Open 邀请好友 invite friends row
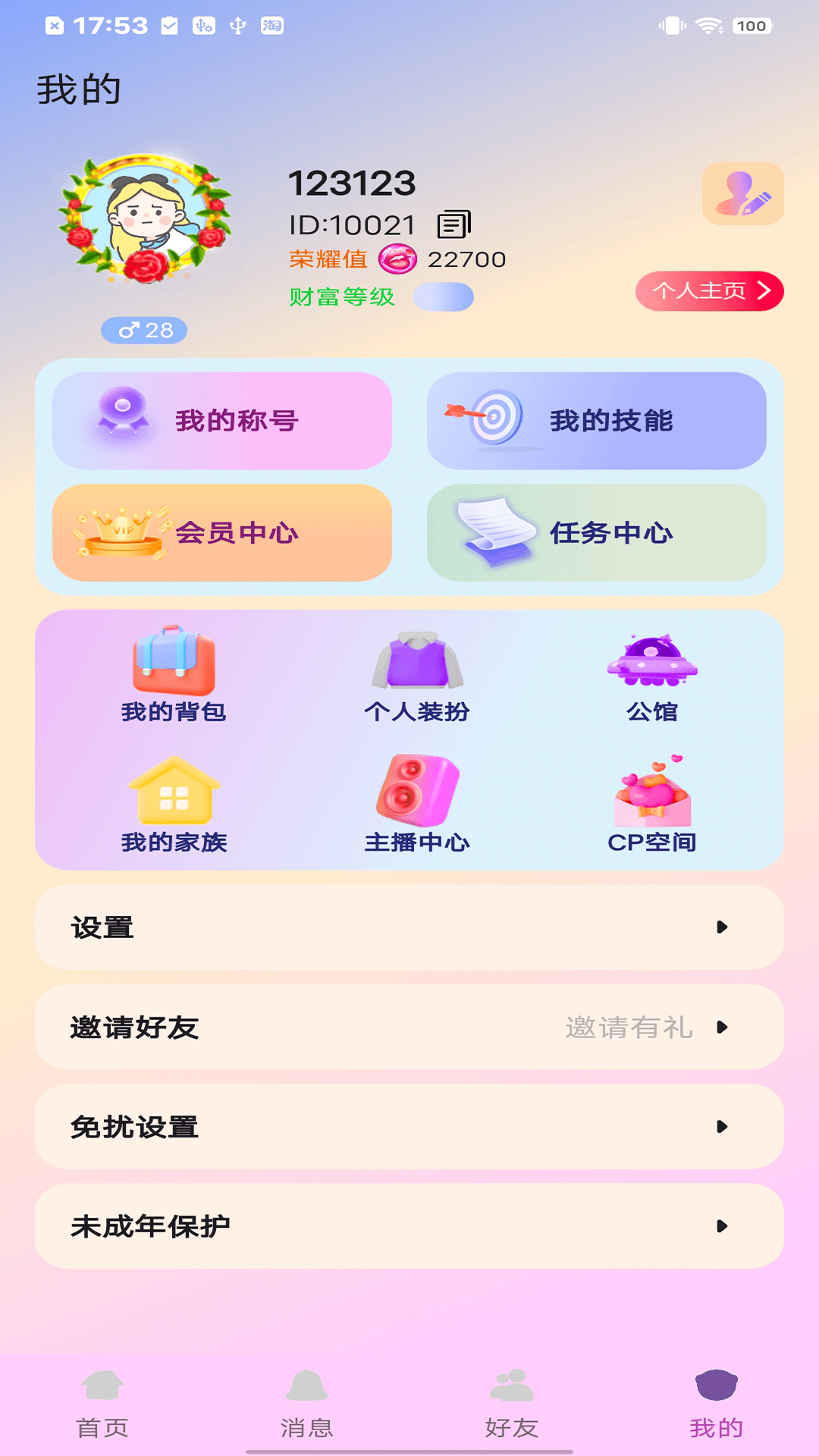The image size is (819, 1456). (x=409, y=1028)
